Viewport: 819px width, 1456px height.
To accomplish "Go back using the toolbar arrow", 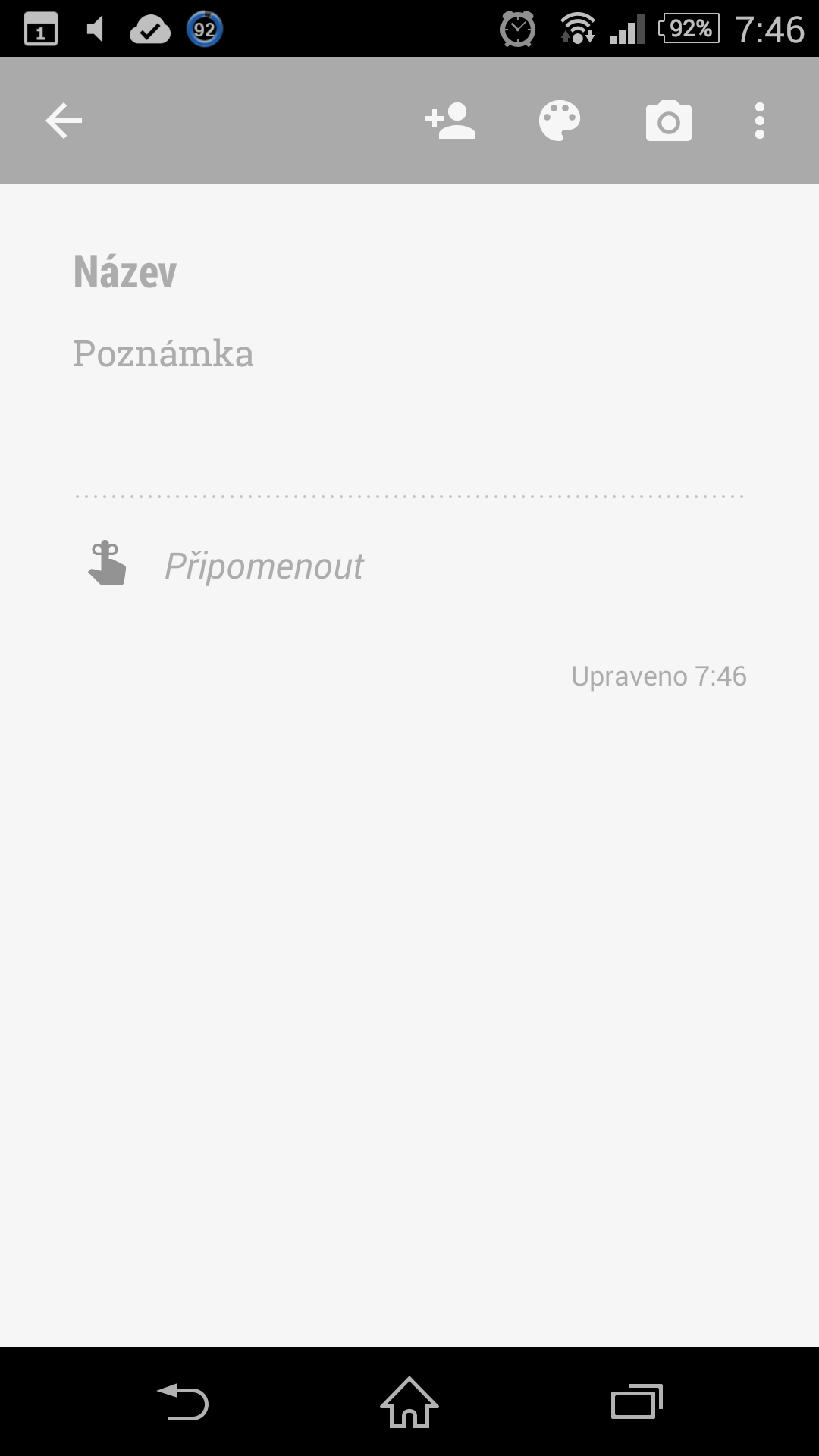I will 64,121.
